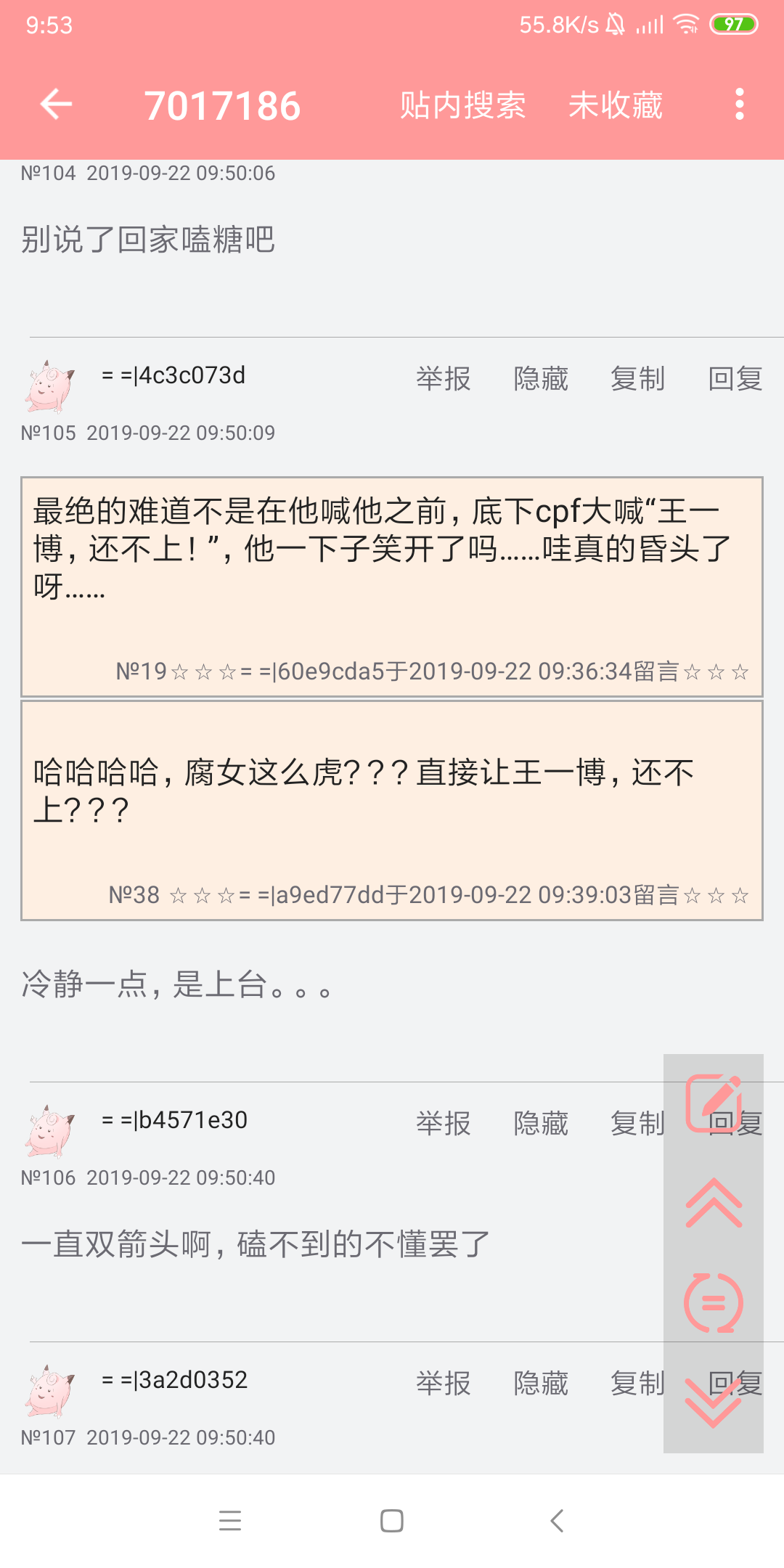This screenshot has width=784, height=1568.
Task: Report post №106 with 举报
Action: pos(444,1123)
